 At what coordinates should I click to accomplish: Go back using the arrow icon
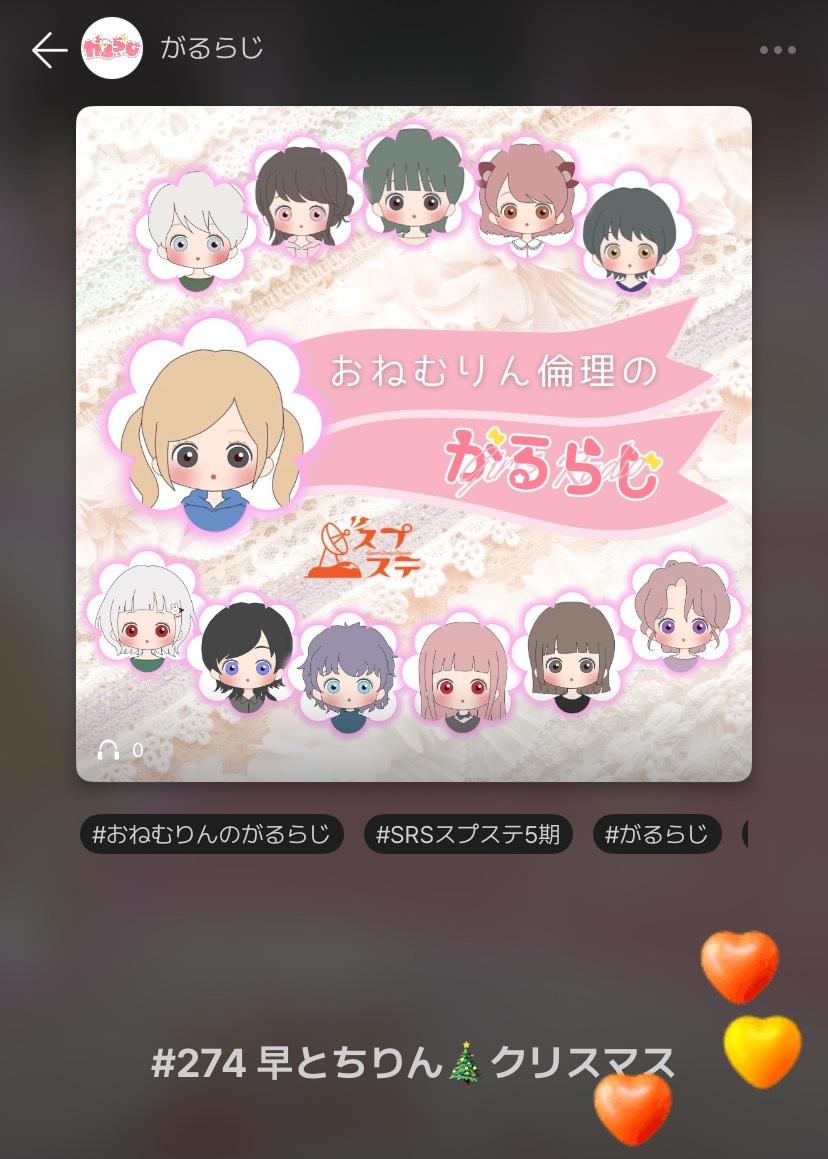(49, 49)
